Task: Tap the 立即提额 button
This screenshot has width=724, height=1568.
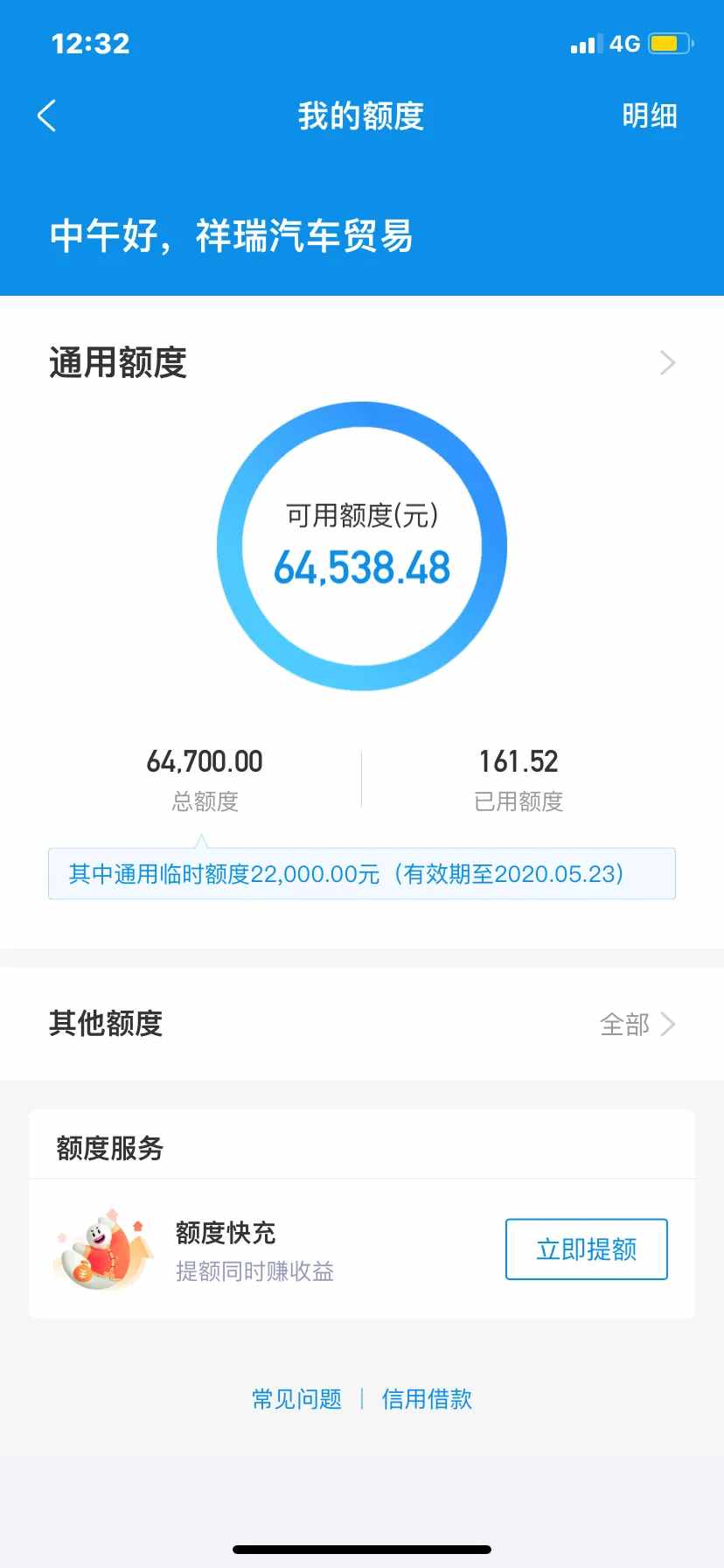Action: [x=587, y=1249]
